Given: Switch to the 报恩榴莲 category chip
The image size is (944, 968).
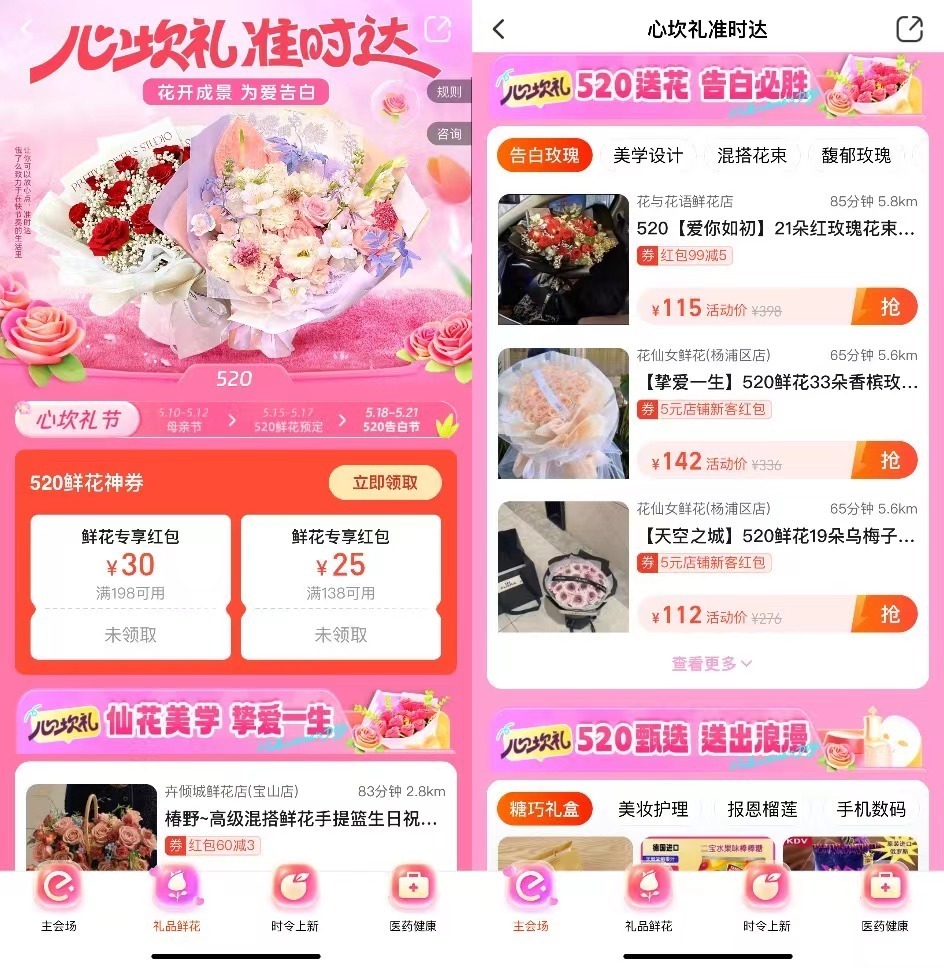Looking at the screenshot, I should pyautogui.click(x=762, y=809).
